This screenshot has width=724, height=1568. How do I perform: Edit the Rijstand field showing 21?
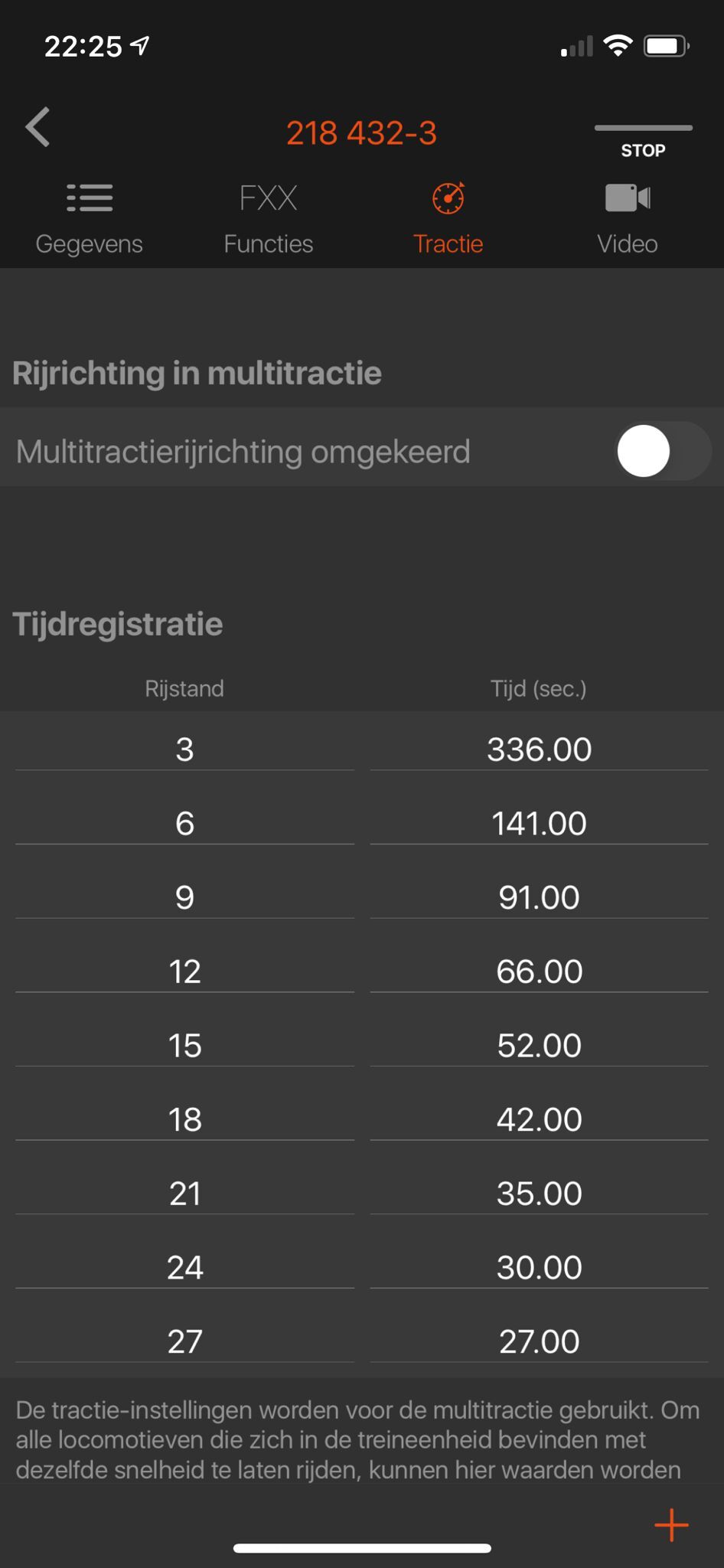184,1193
